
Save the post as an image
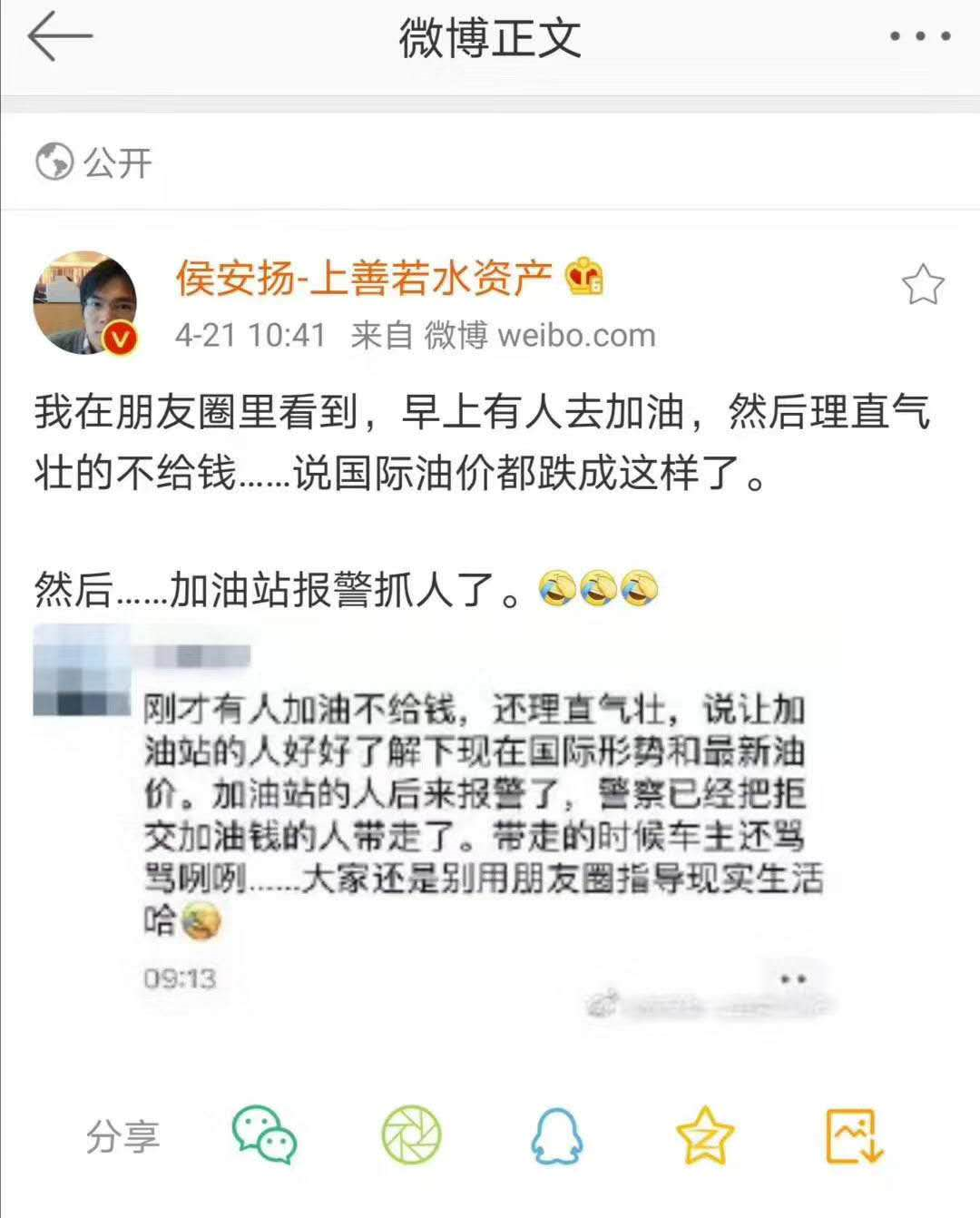pyautogui.click(x=854, y=1135)
